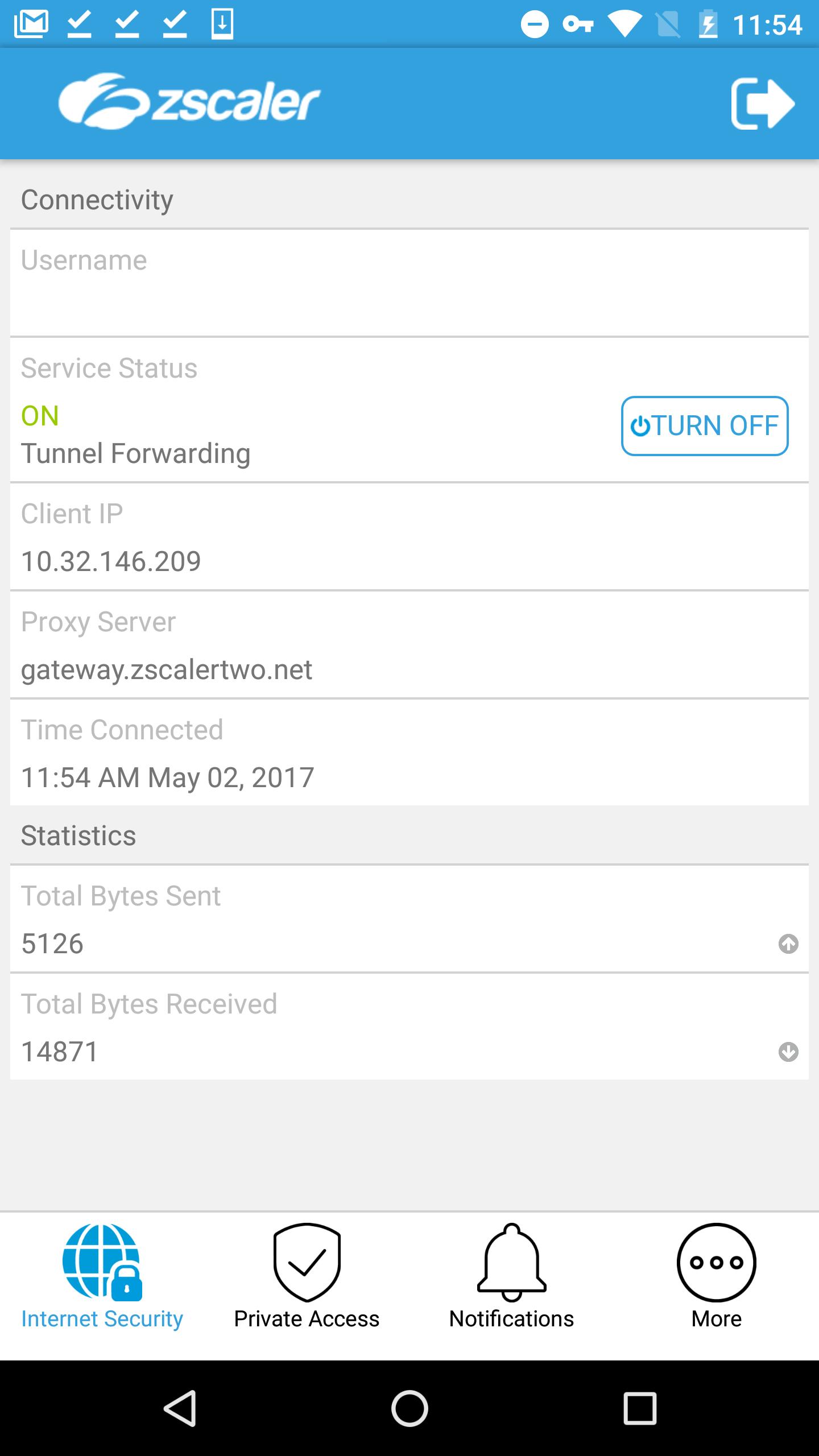Switch to the Internet Security tab
This screenshot has width=819, height=1456.
coord(102,1277)
